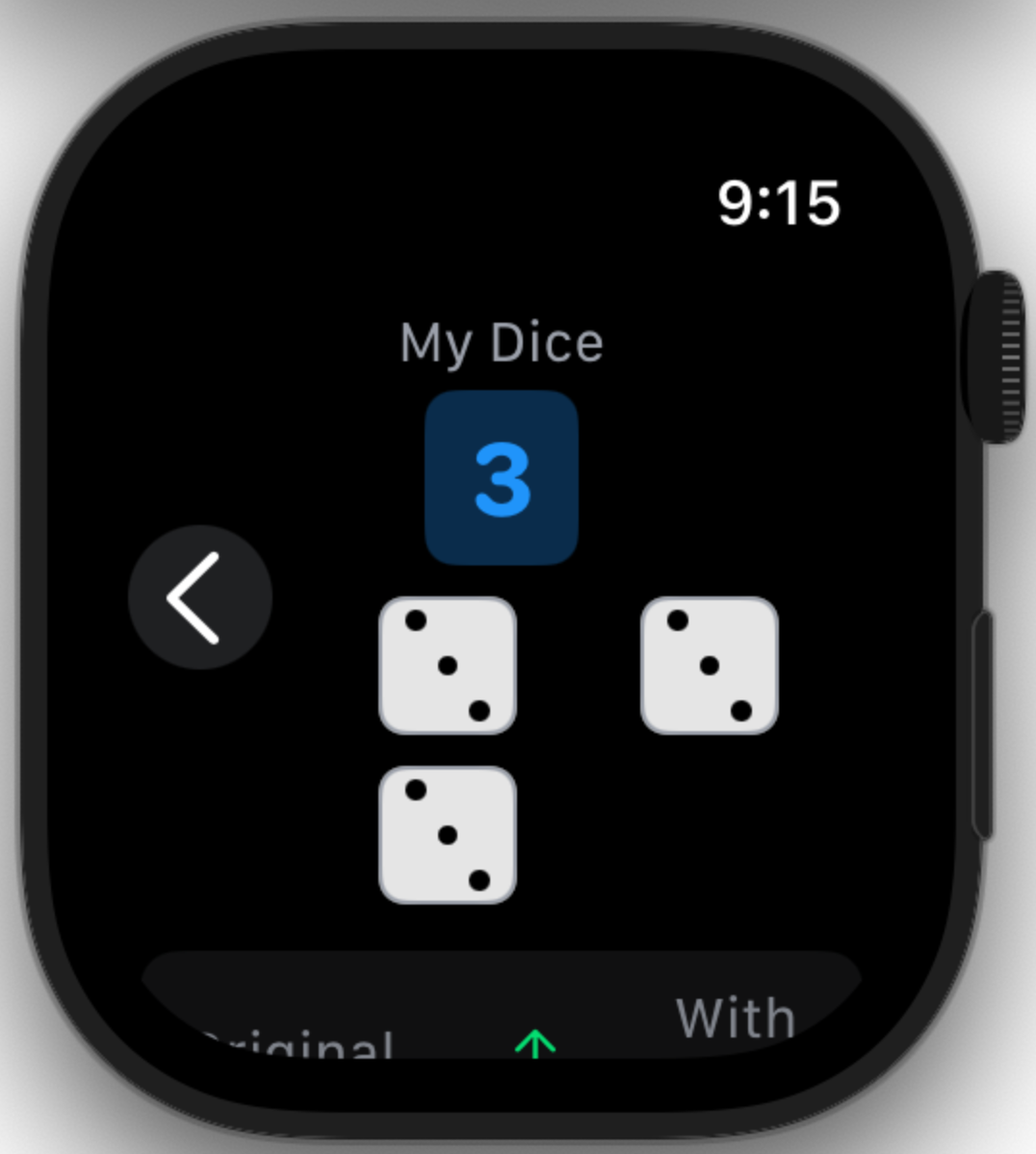
Task: Tap the blue number 3 button
Action: point(502,478)
